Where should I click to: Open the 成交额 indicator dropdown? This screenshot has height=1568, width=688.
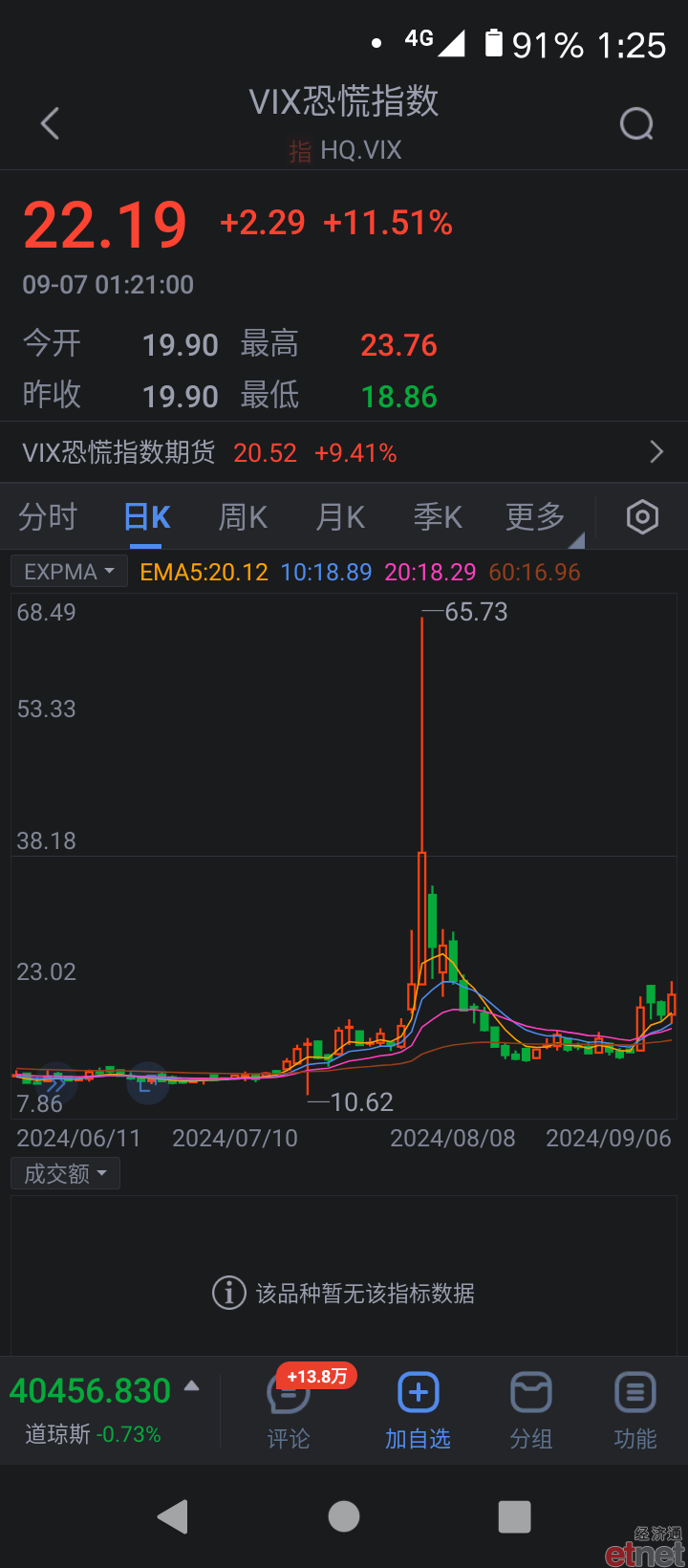pyautogui.click(x=65, y=1173)
